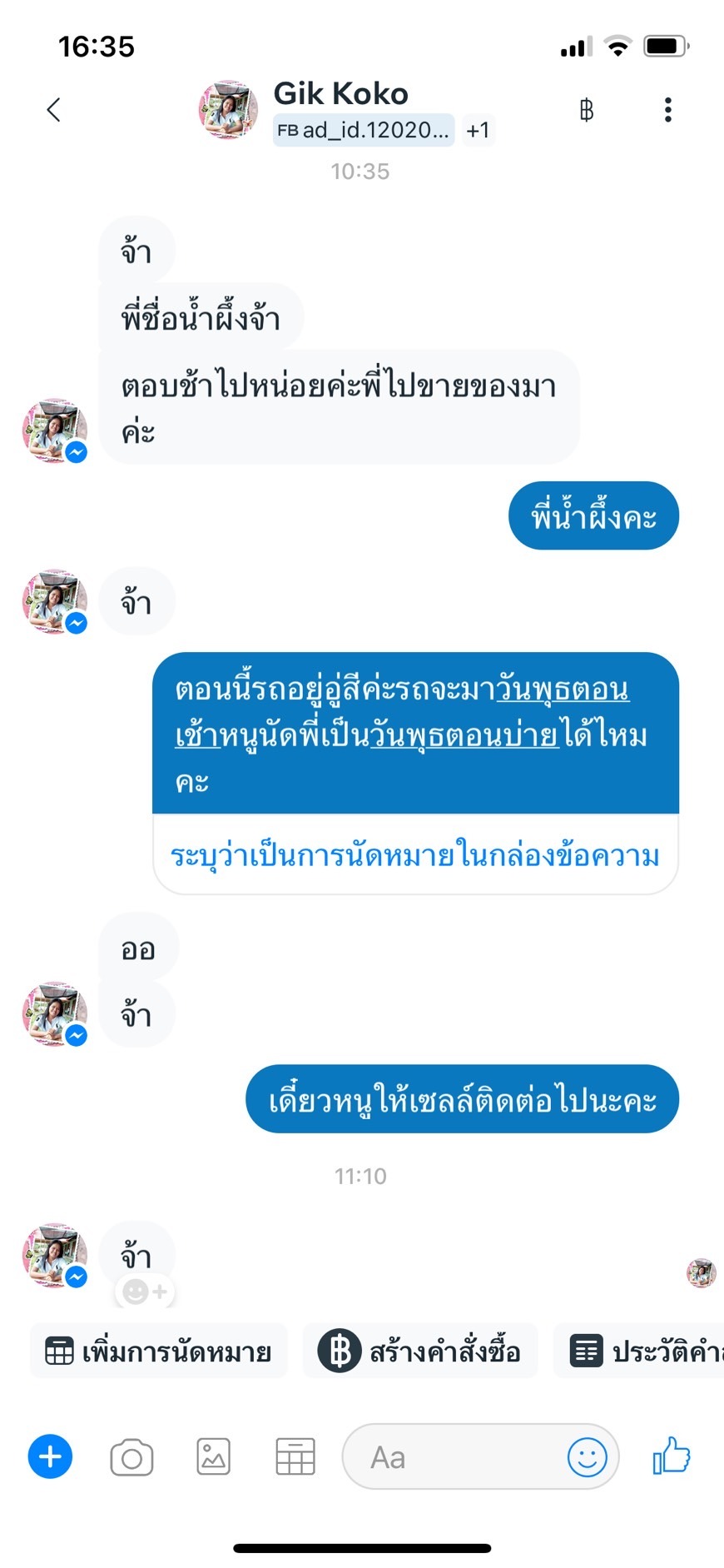Tap the เพิ่มการนัดหมาย chip
The image size is (724, 1568).
158,1351
